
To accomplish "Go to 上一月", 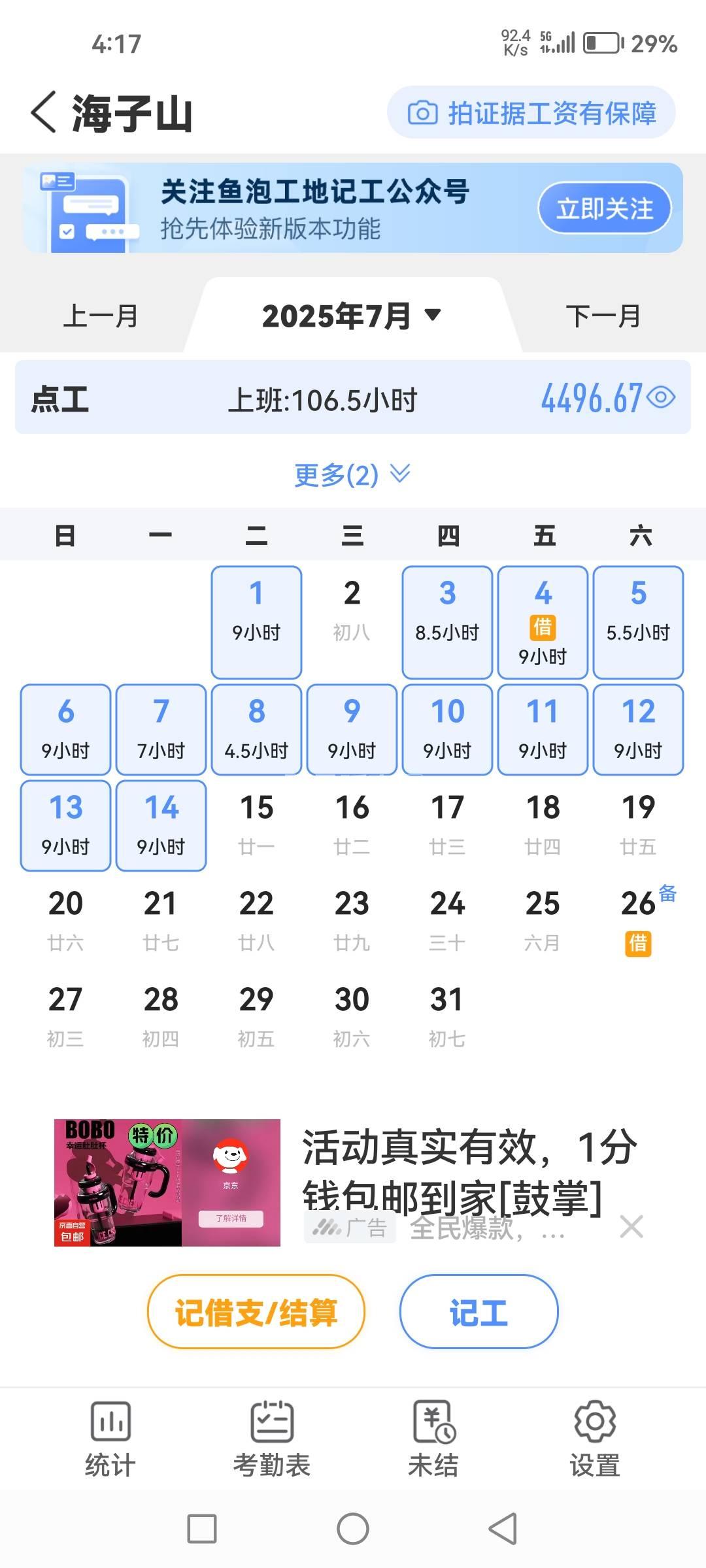I will [100, 316].
